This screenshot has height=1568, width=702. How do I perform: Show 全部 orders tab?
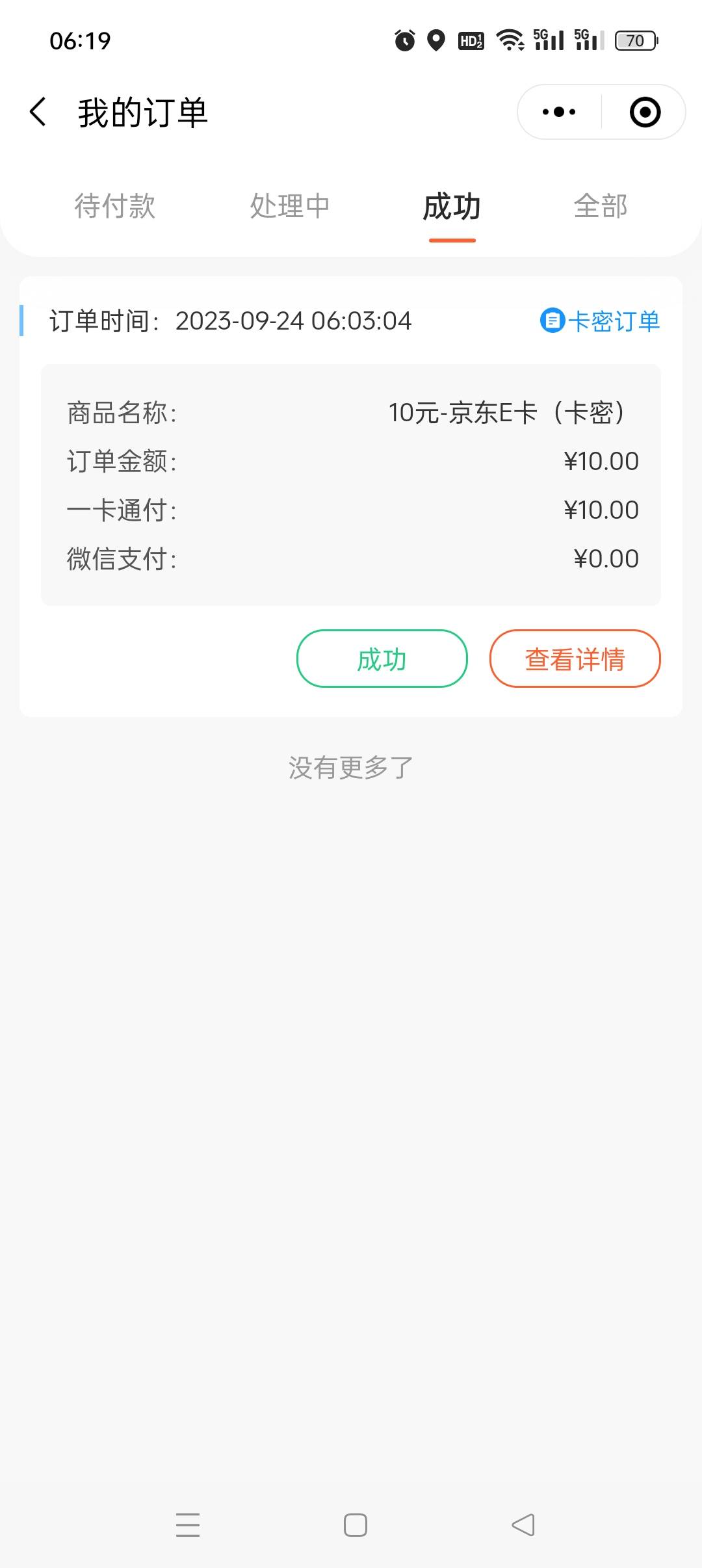[x=600, y=206]
